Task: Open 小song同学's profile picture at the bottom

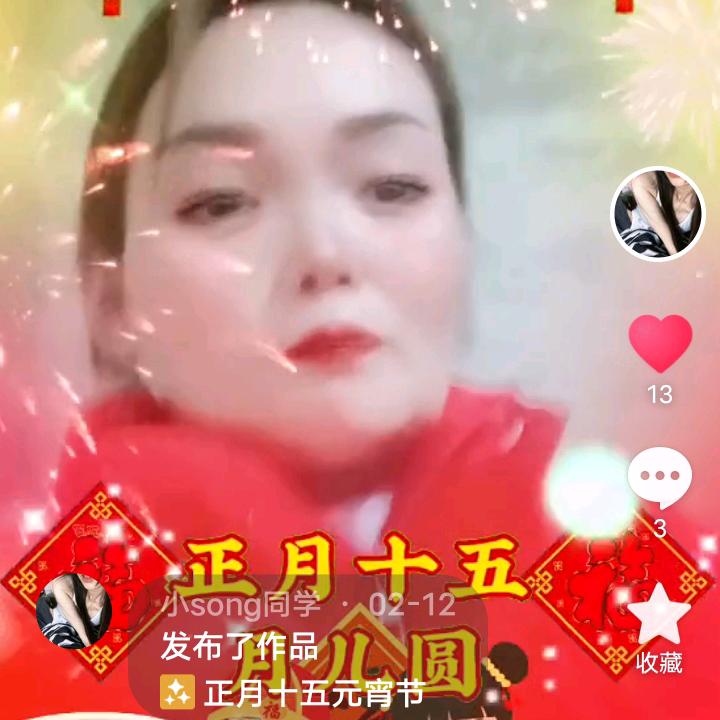Action: 73,611
